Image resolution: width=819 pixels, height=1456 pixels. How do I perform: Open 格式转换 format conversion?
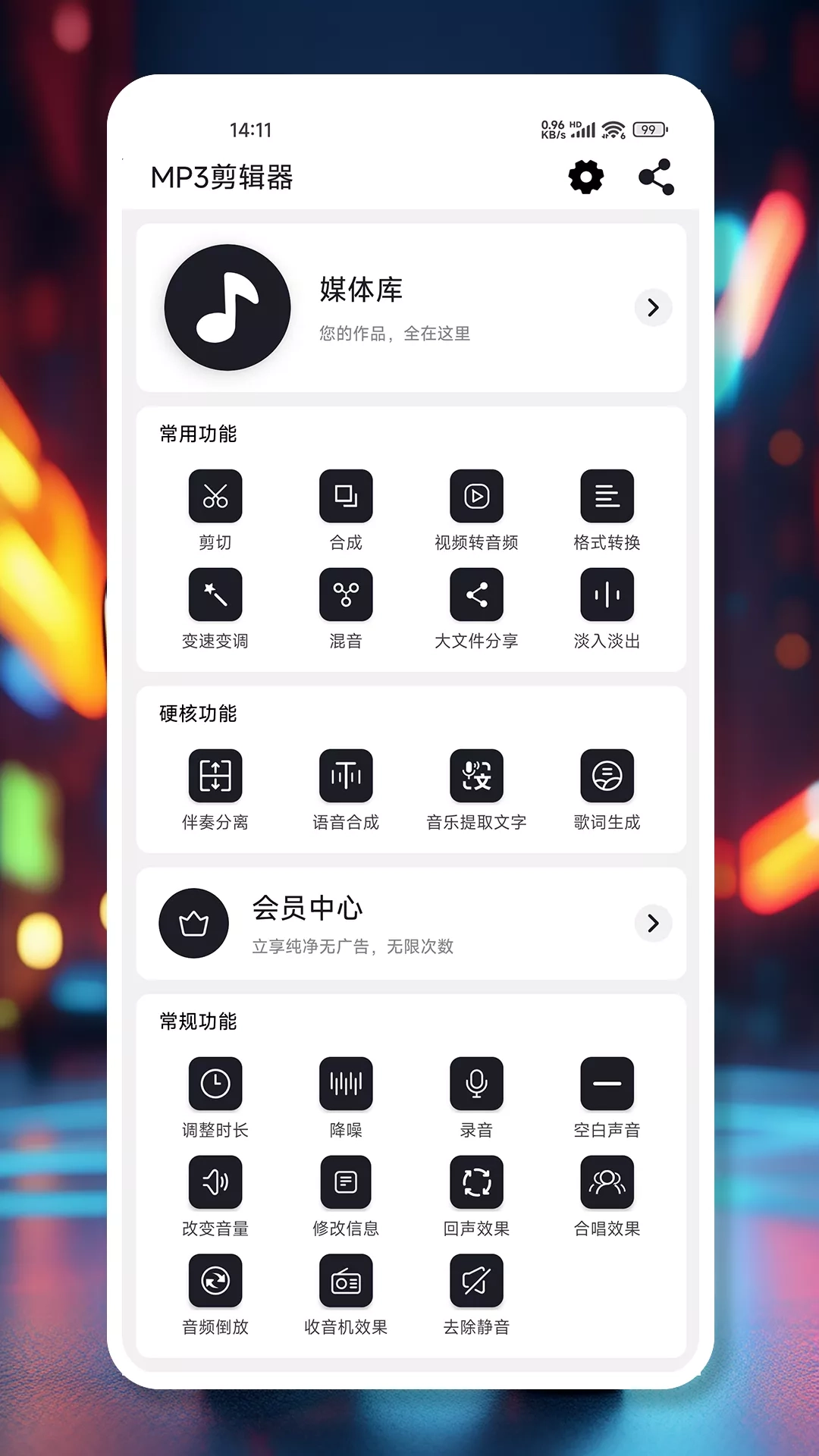(607, 497)
